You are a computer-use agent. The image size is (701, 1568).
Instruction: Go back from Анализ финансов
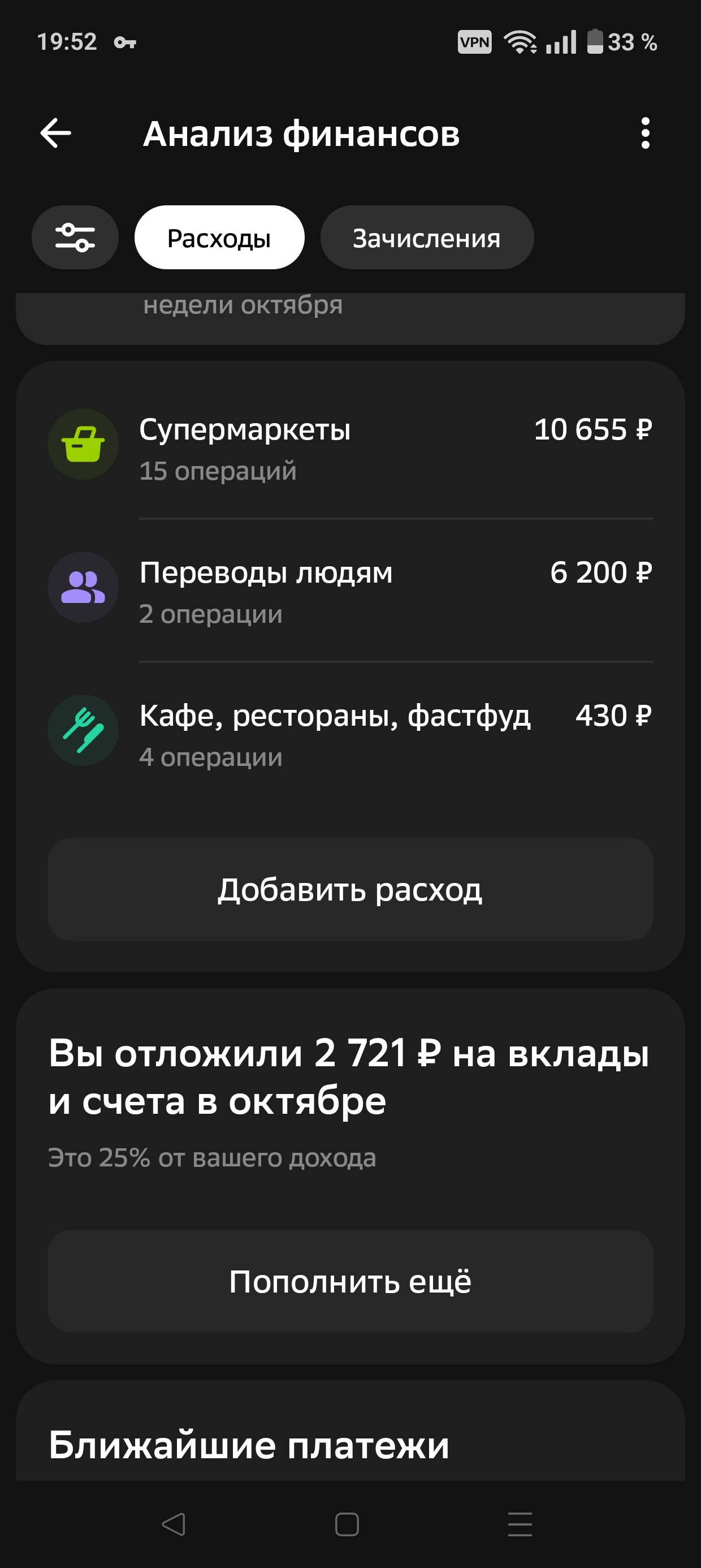(x=55, y=133)
